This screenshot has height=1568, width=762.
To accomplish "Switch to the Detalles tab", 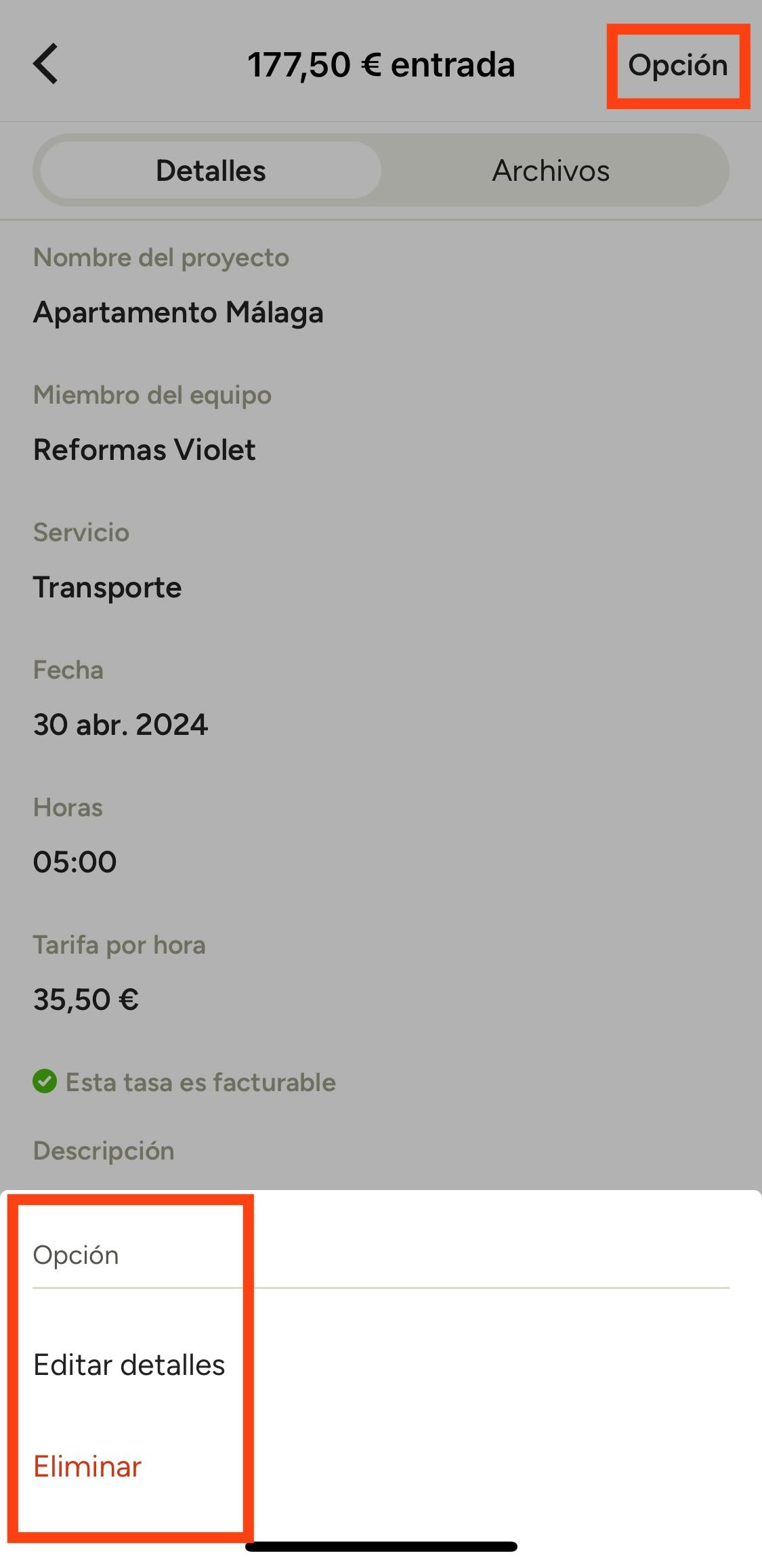I will click(x=211, y=171).
